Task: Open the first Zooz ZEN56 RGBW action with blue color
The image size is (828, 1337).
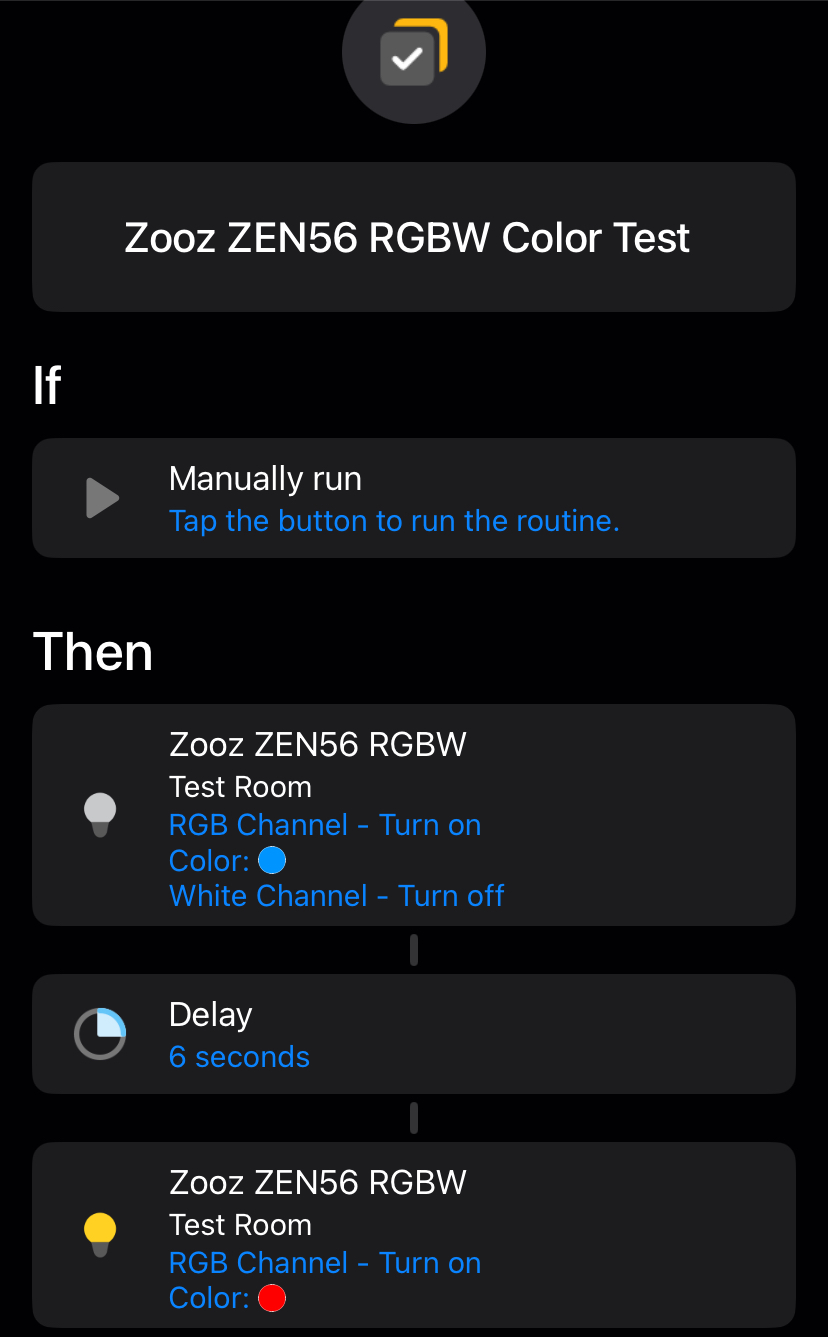Action: click(413, 815)
